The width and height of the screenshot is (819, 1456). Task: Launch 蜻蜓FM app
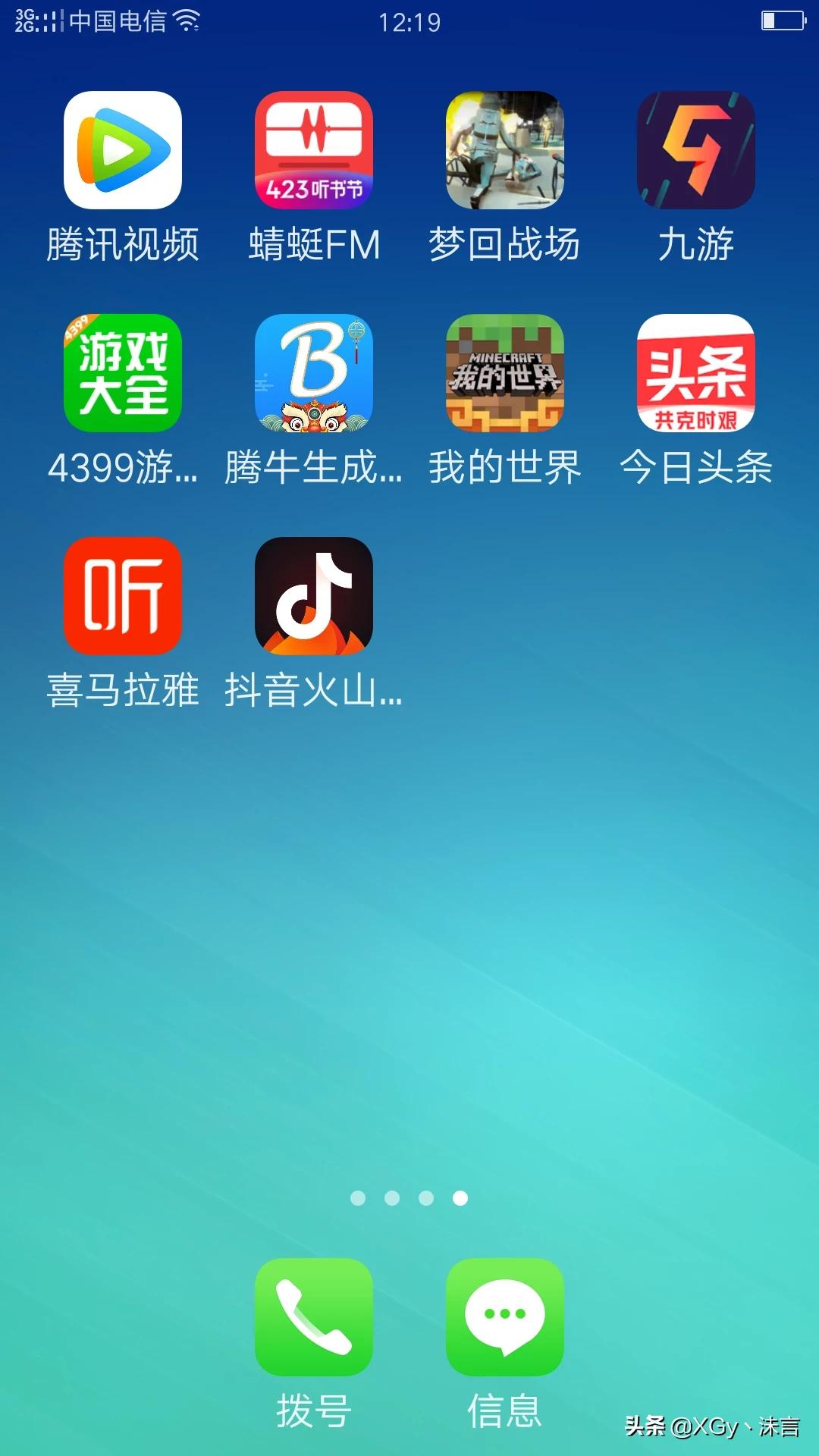coord(314,150)
